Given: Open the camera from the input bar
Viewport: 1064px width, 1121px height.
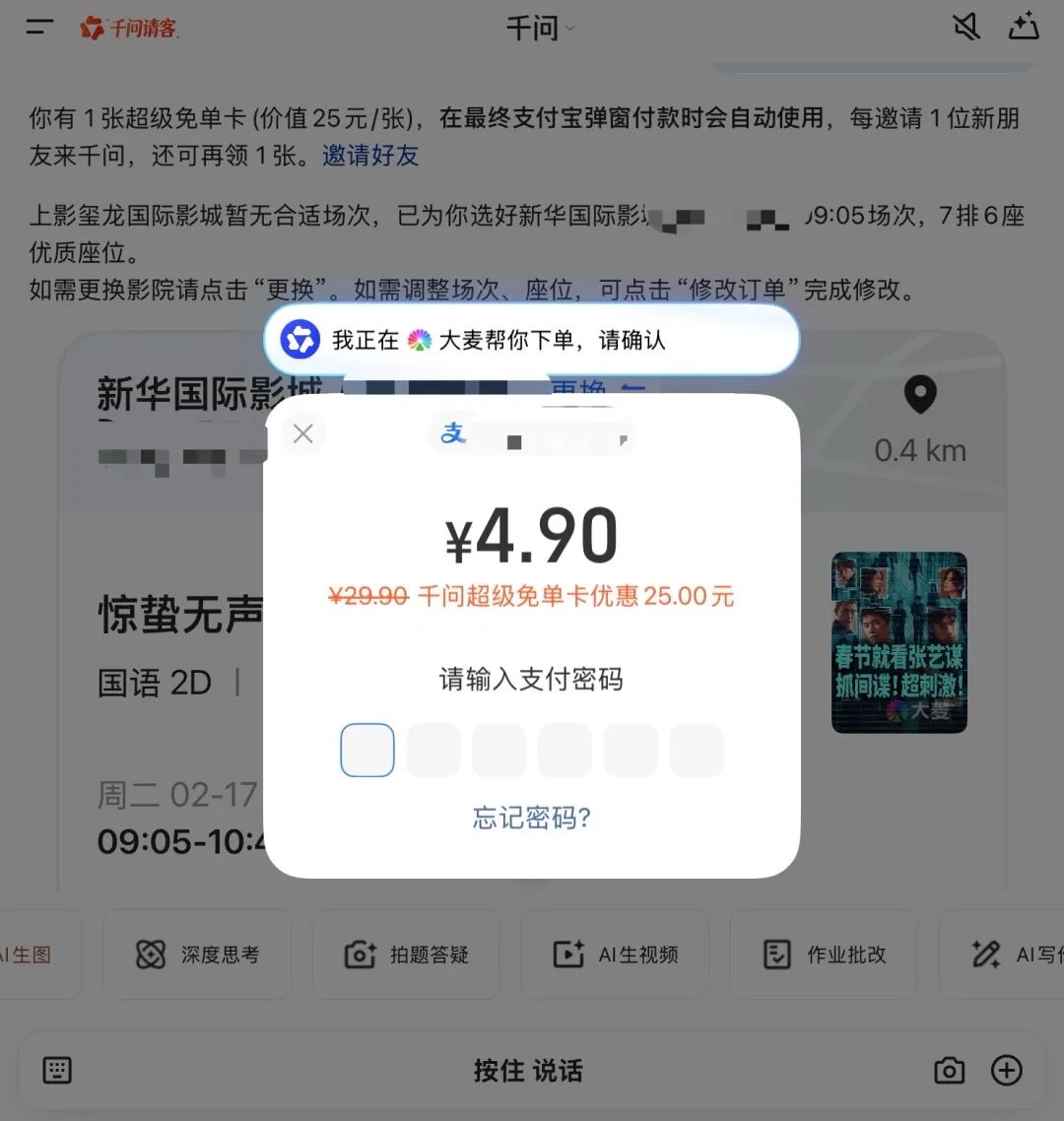Looking at the screenshot, I should 949,1071.
